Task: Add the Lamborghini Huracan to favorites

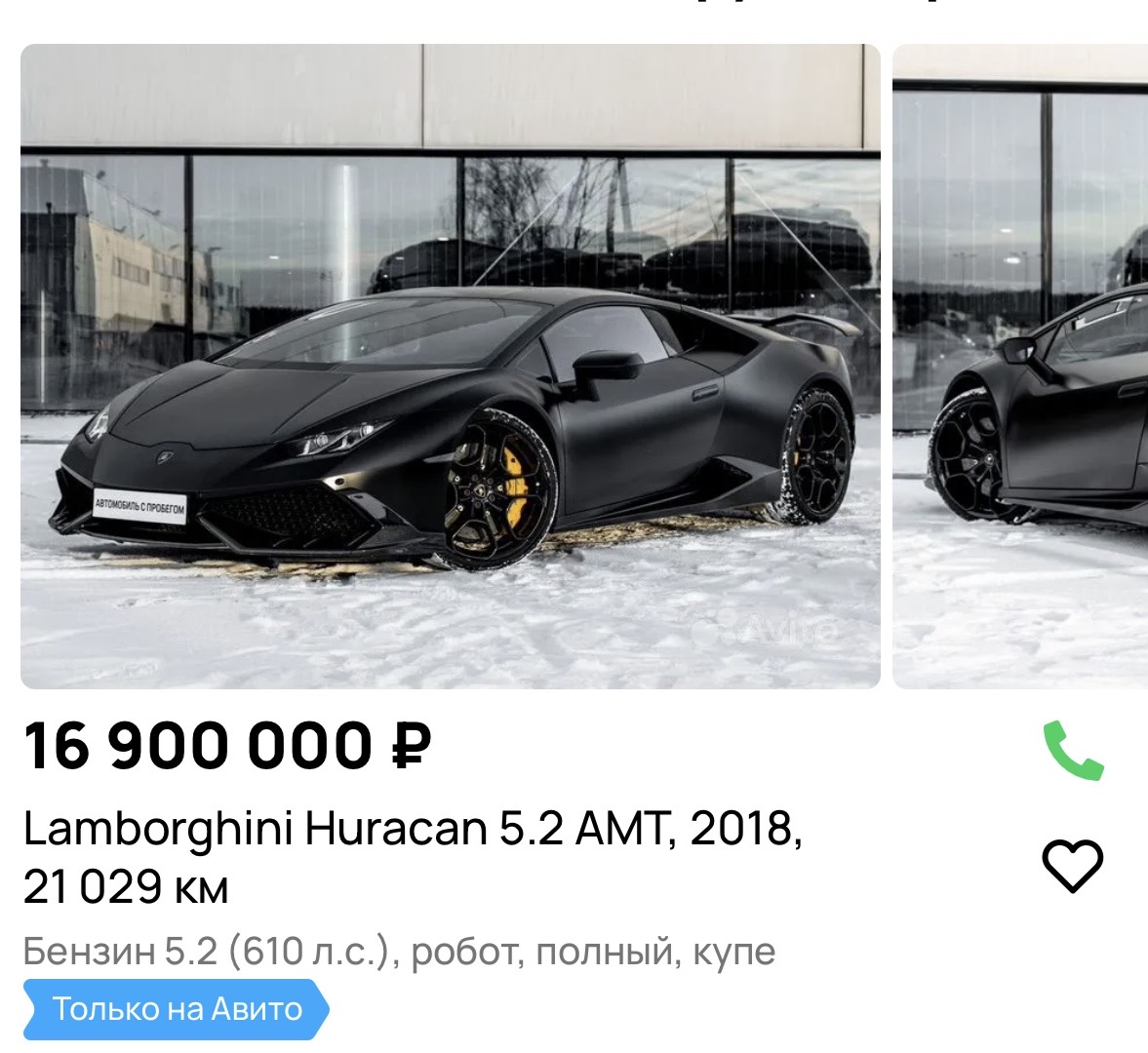Action: [x=1073, y=865]
